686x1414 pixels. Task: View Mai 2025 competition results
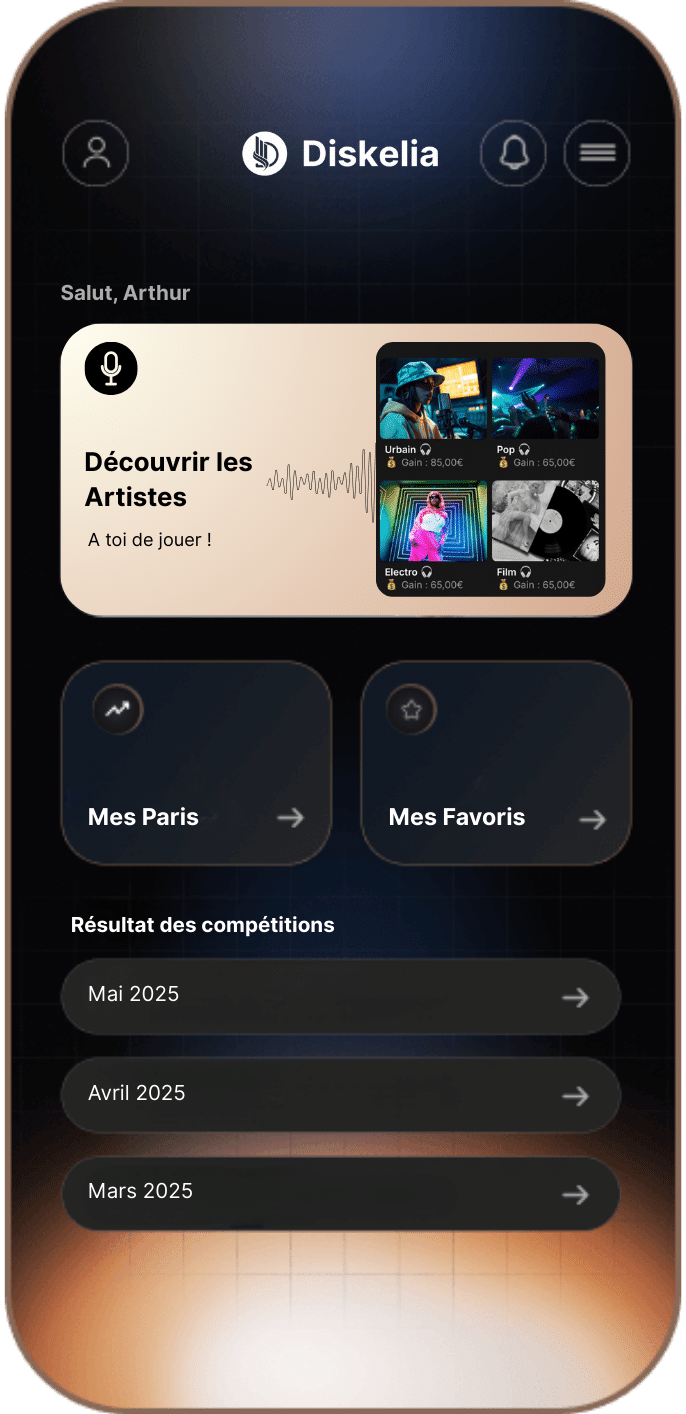(341, 996)
